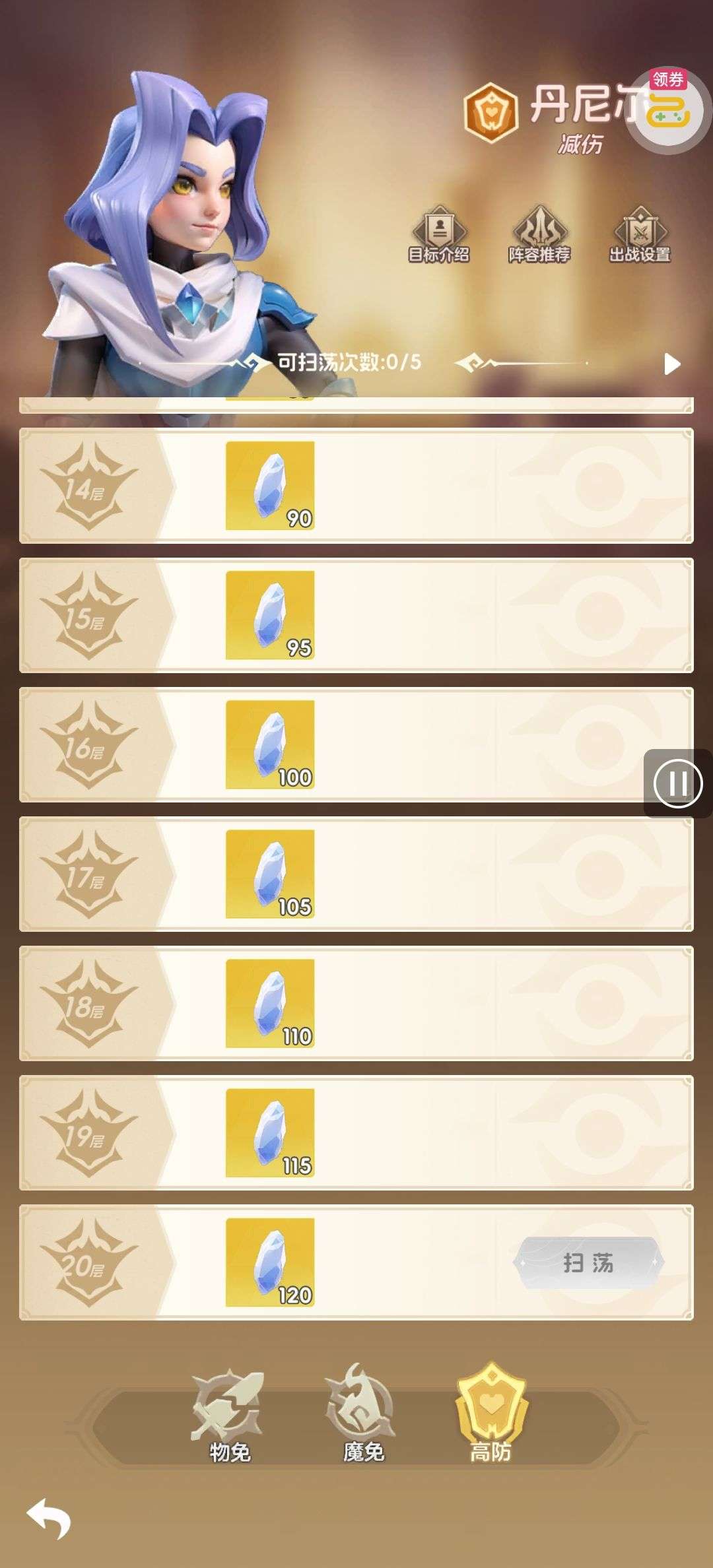Tap the 扫荡 button on floor 20
Viewport: 713px width, 1568px height.
coord(588,1263)
